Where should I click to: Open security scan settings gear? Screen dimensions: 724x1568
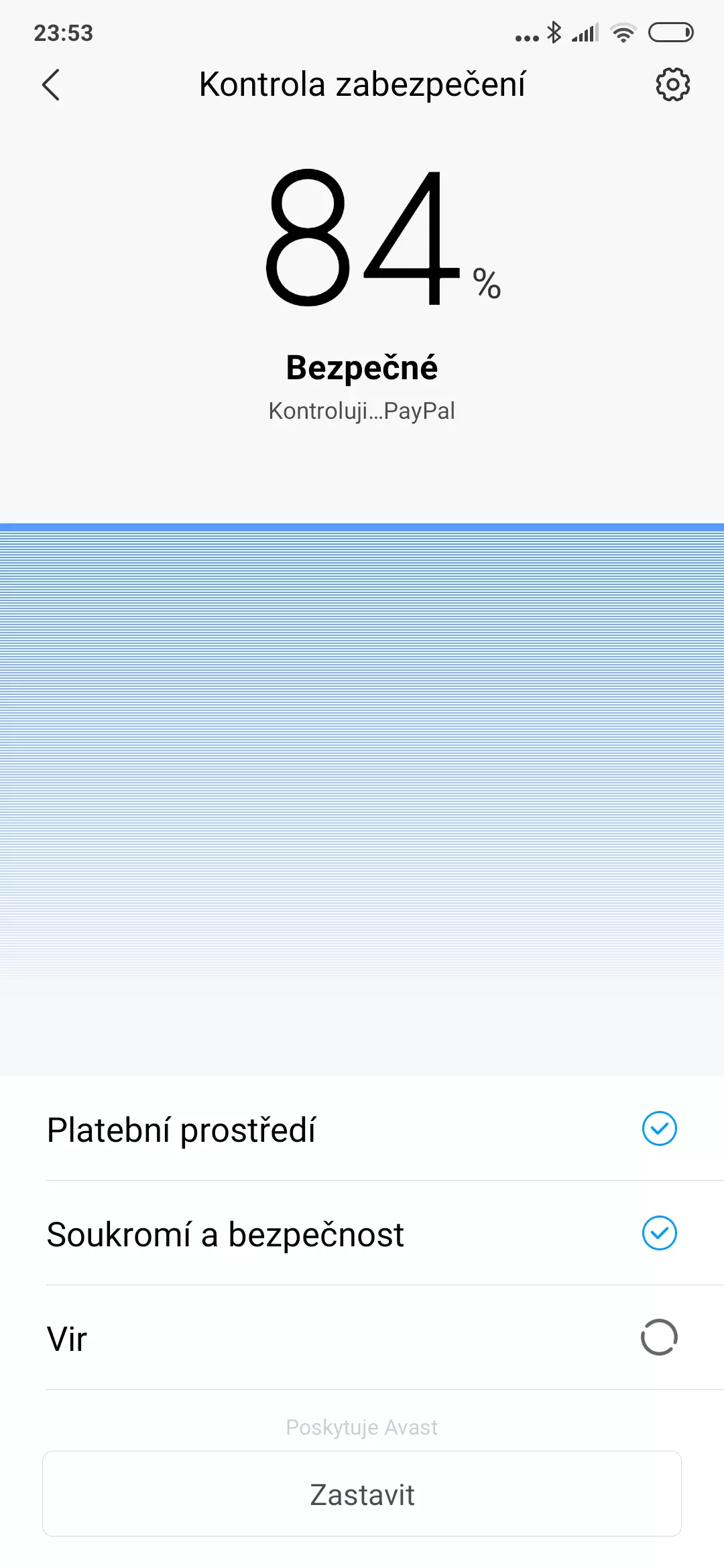pos(672,85)
